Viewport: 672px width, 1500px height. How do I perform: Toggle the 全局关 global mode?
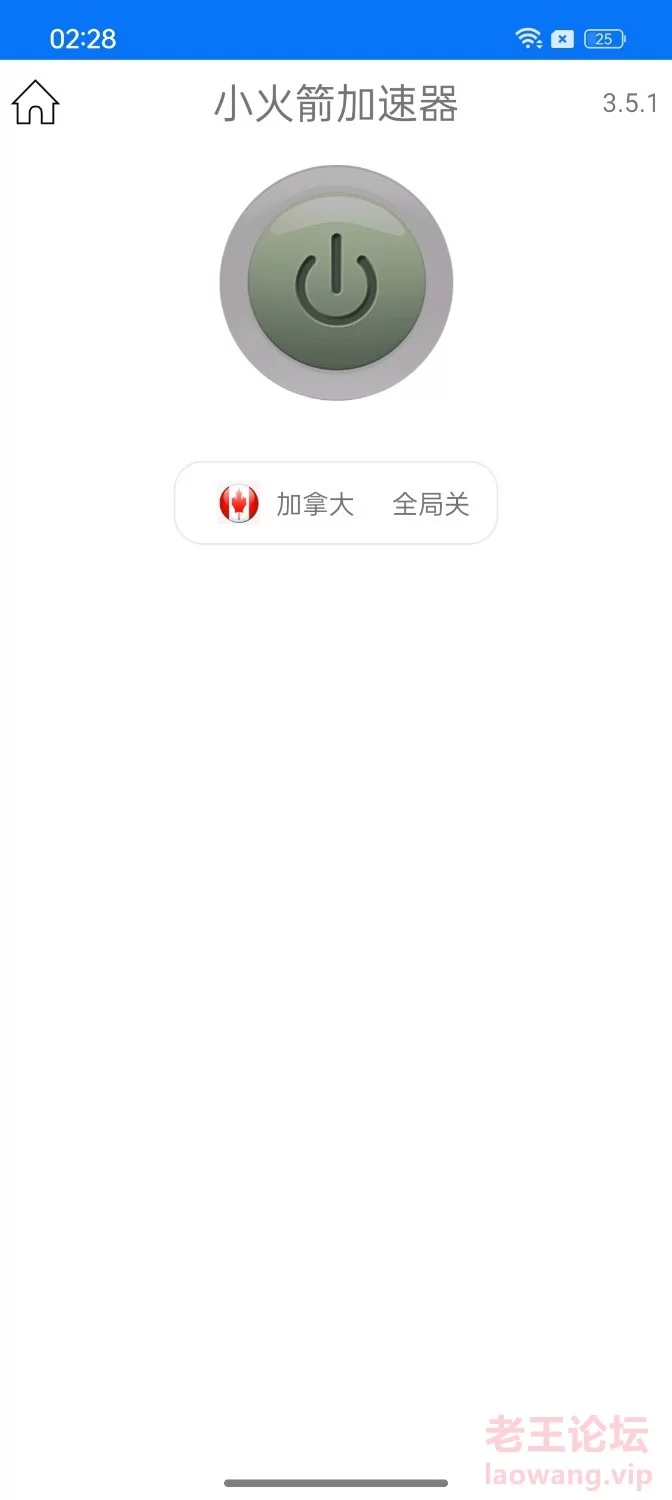click(431, 505)
